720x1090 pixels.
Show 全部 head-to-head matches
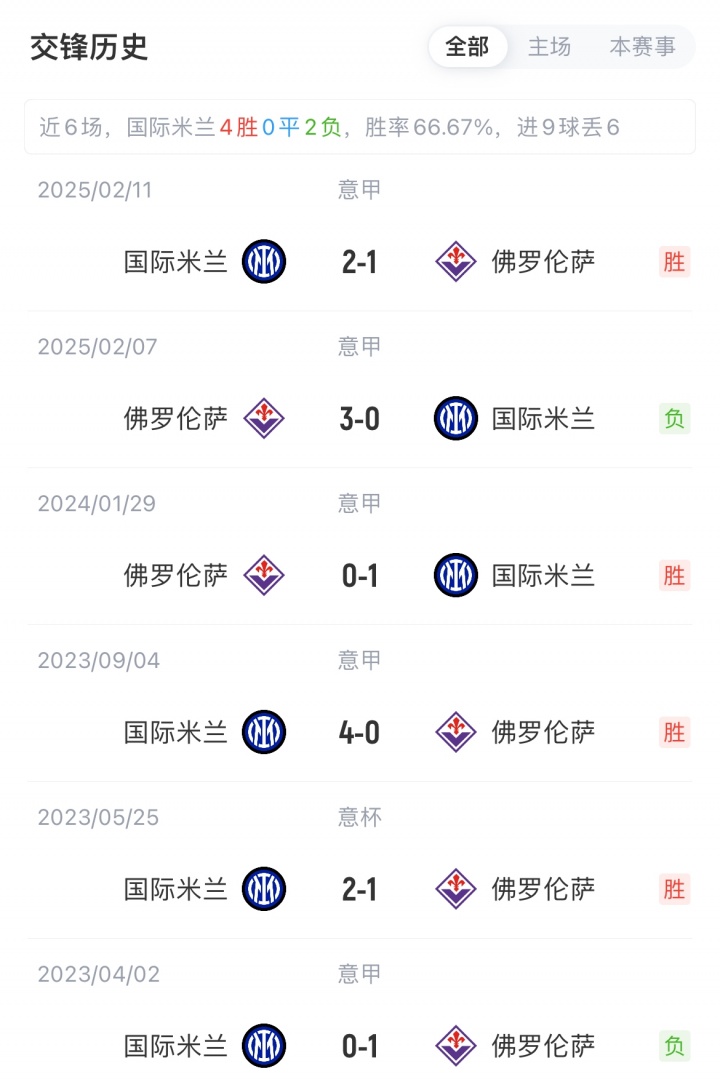tap(467, 47)
